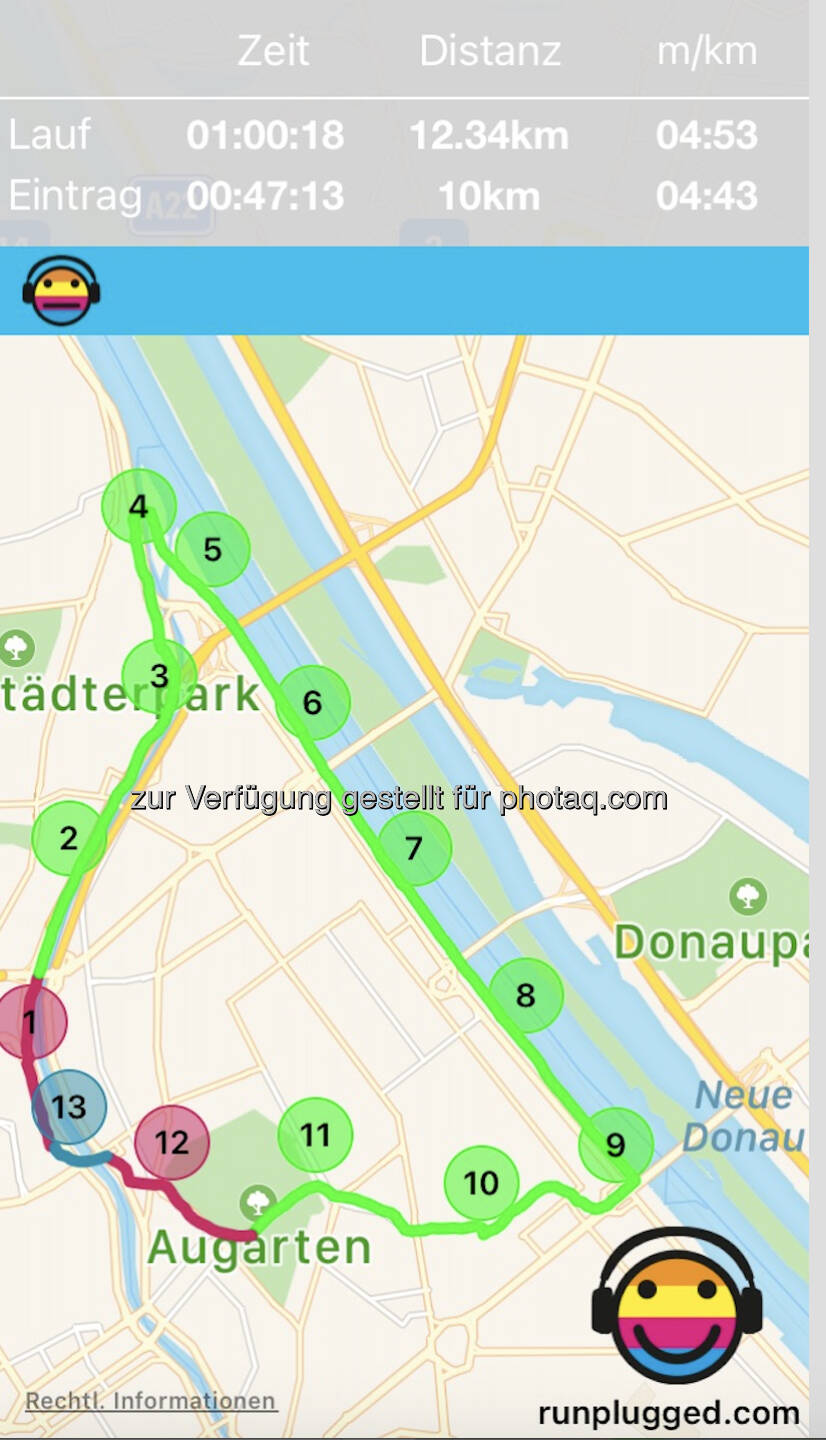Open the Rechtl. Informationen link
The height and width of the screenshot is (1440, 826).
click(151, 1401)
